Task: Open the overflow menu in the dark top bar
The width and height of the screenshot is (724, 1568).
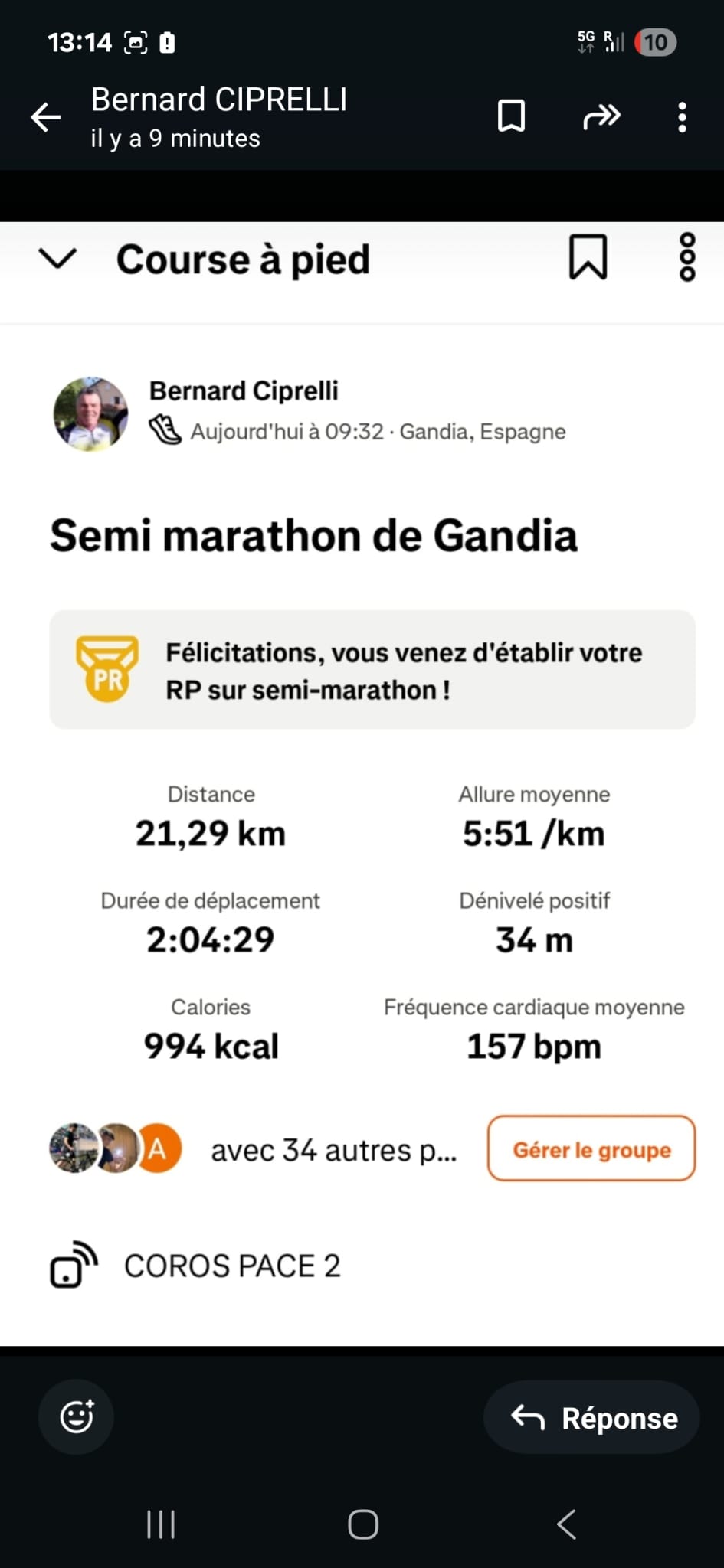Action: click(682, 117)
